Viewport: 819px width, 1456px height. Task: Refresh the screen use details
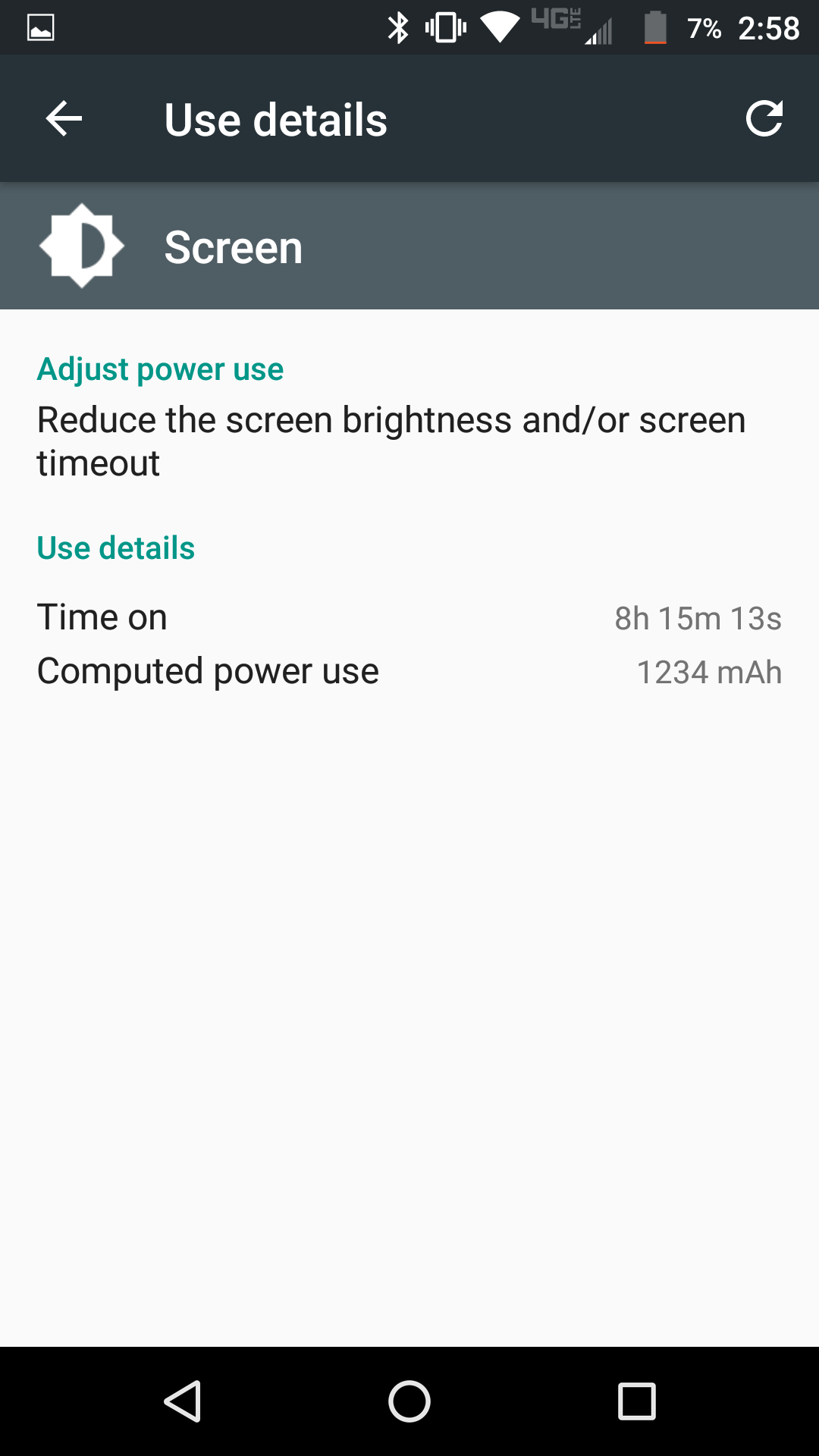764,119
